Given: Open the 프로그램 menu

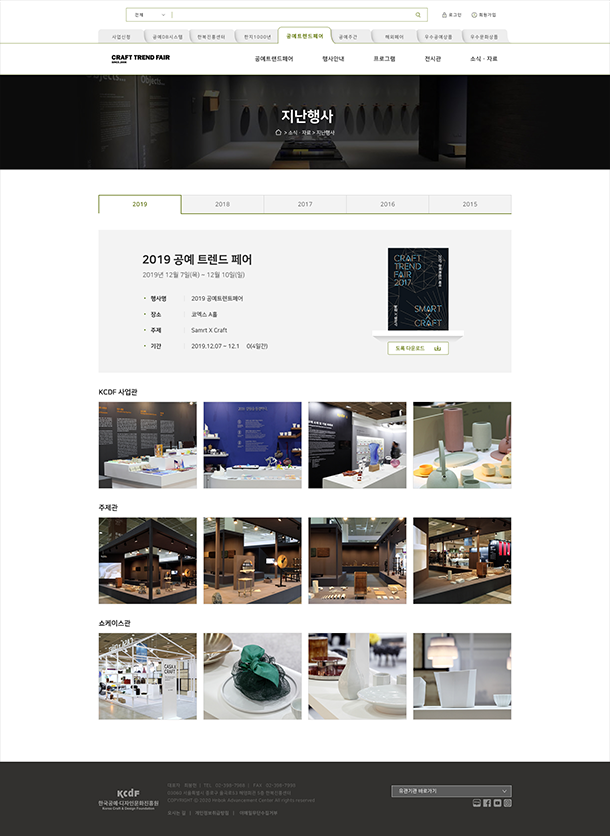Looking at the screenshot, I should click(x=384, y=59).
